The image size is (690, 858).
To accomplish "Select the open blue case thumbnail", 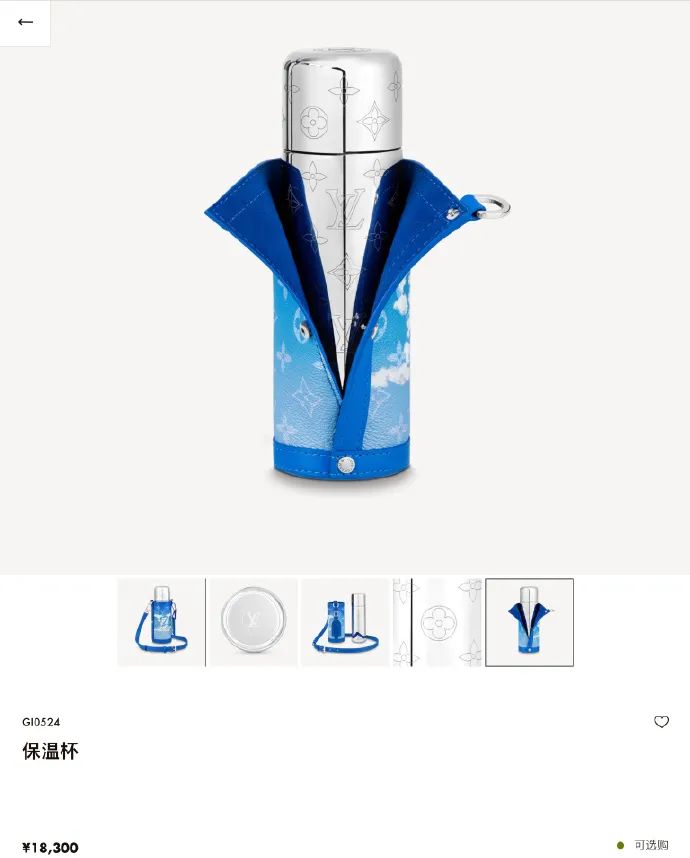I will (529, 622).
